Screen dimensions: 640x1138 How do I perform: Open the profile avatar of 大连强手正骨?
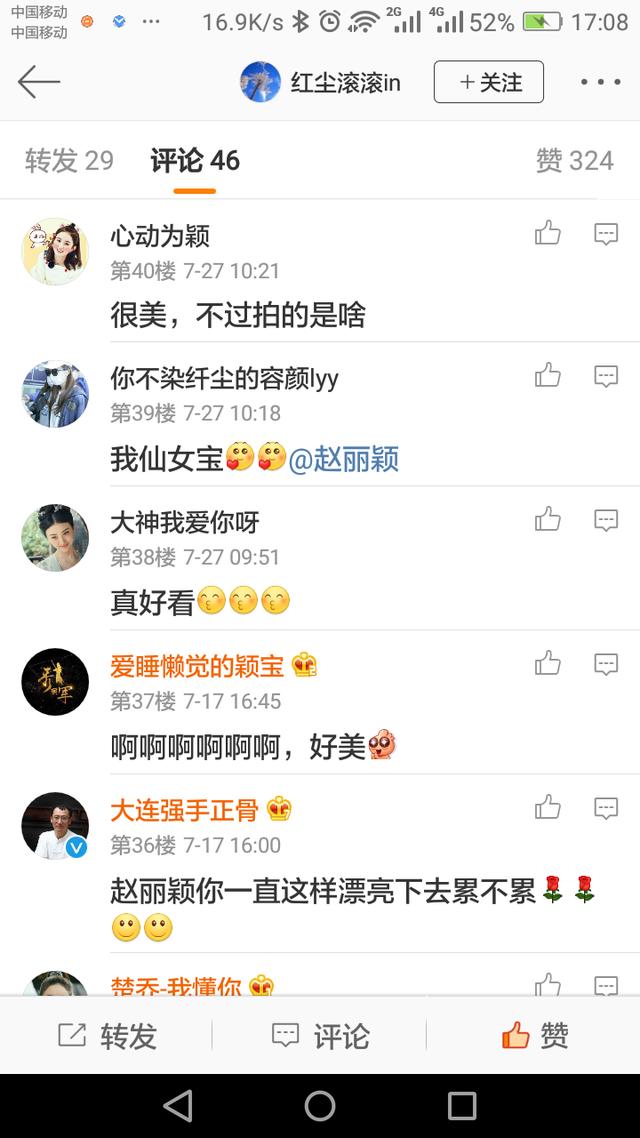55,826
